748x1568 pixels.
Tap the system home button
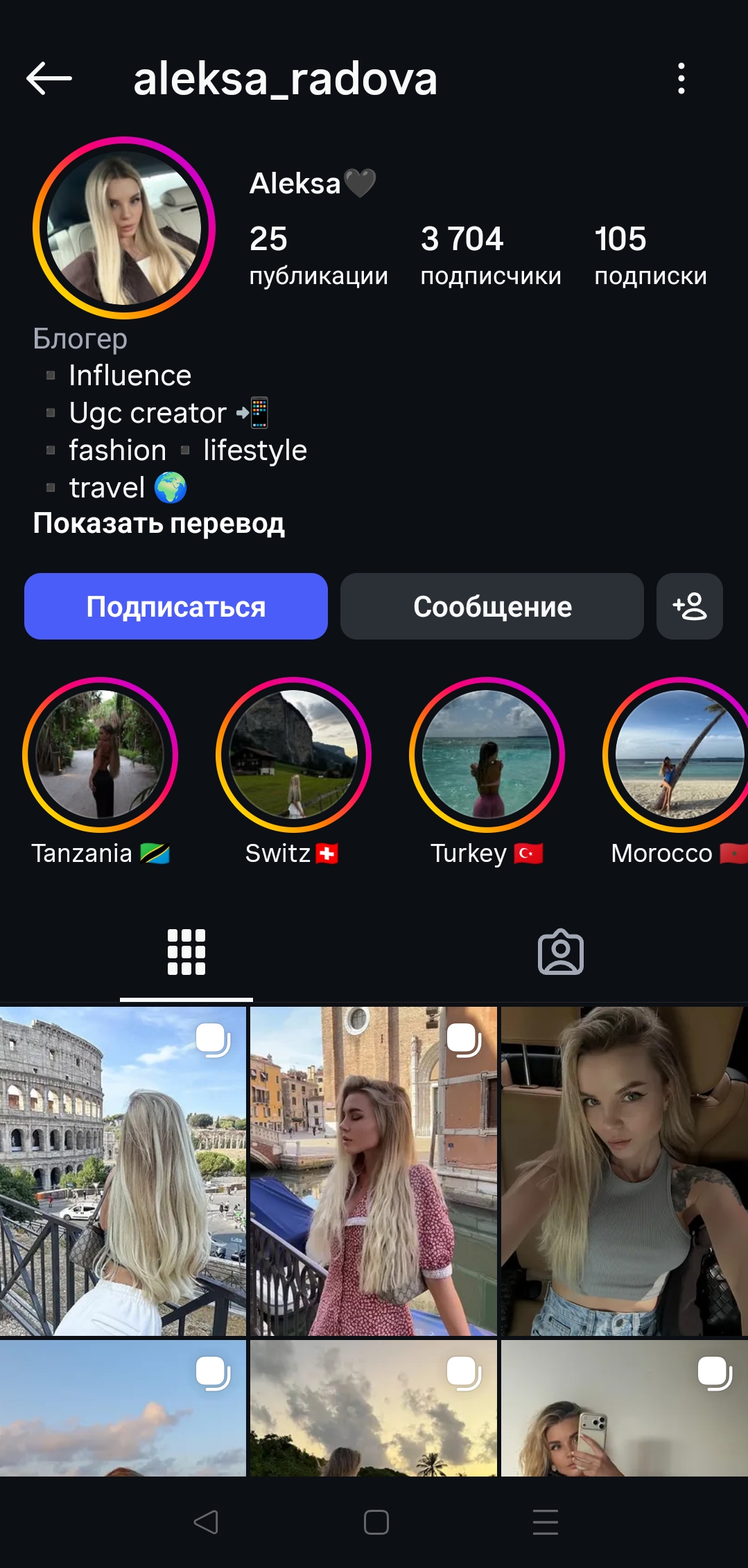coord(376,1522)
